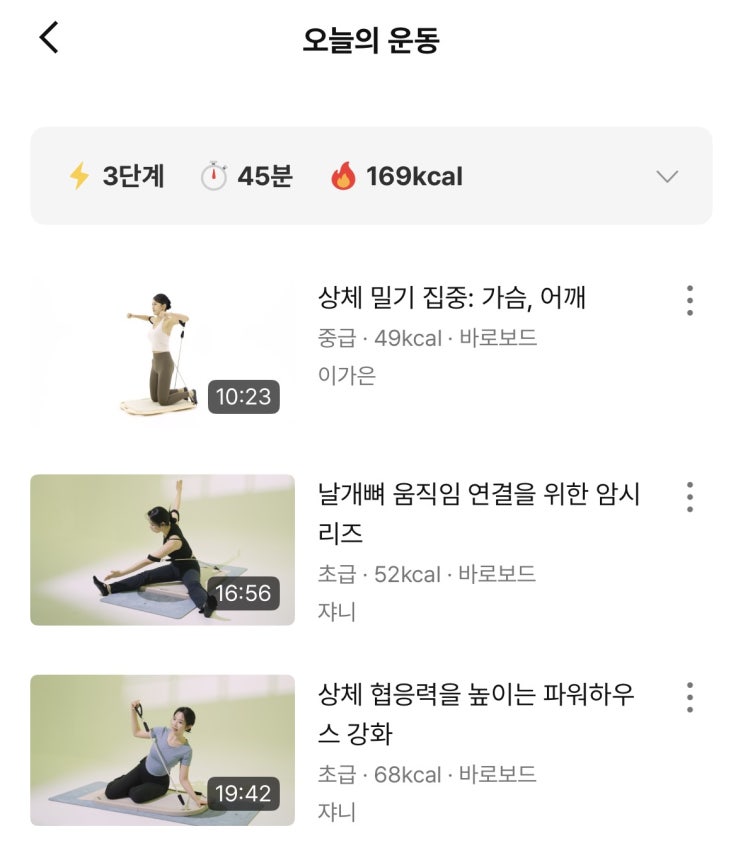The image size is (743, 853).
Task: Expand the 3단계 45분 169kcal summary
Action: tap(666, 177)
